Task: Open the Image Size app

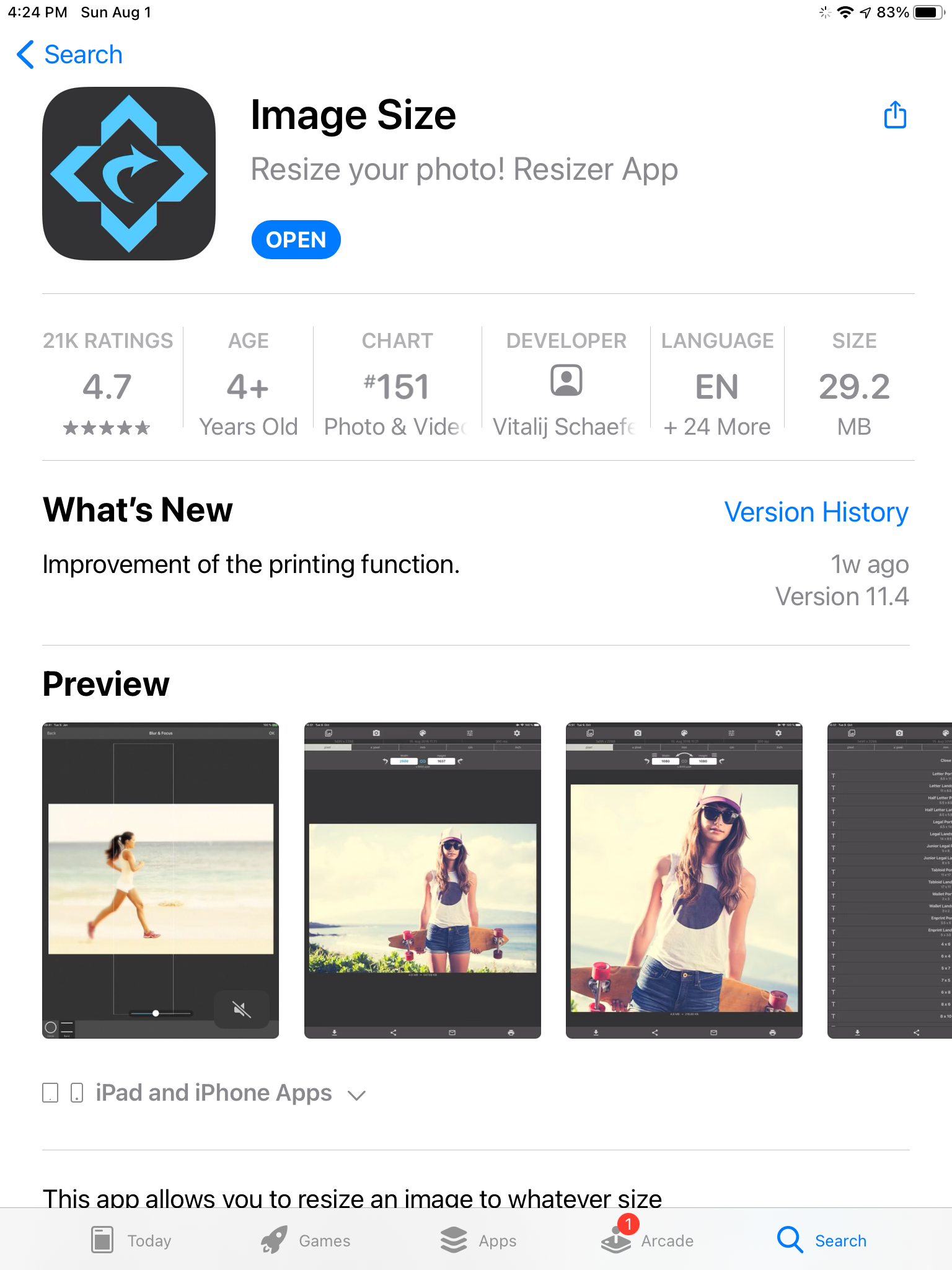Action: click(296, 240)
